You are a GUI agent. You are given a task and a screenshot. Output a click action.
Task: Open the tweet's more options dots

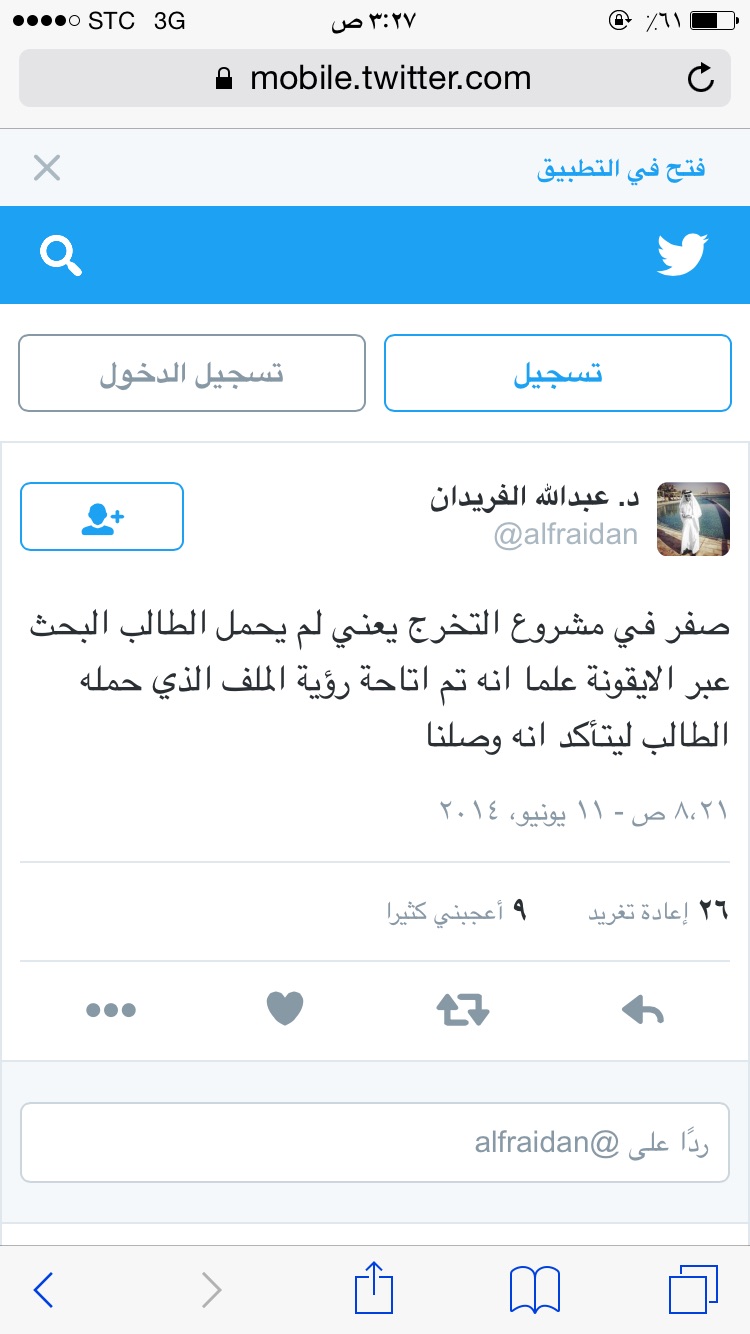point(111,1011)
